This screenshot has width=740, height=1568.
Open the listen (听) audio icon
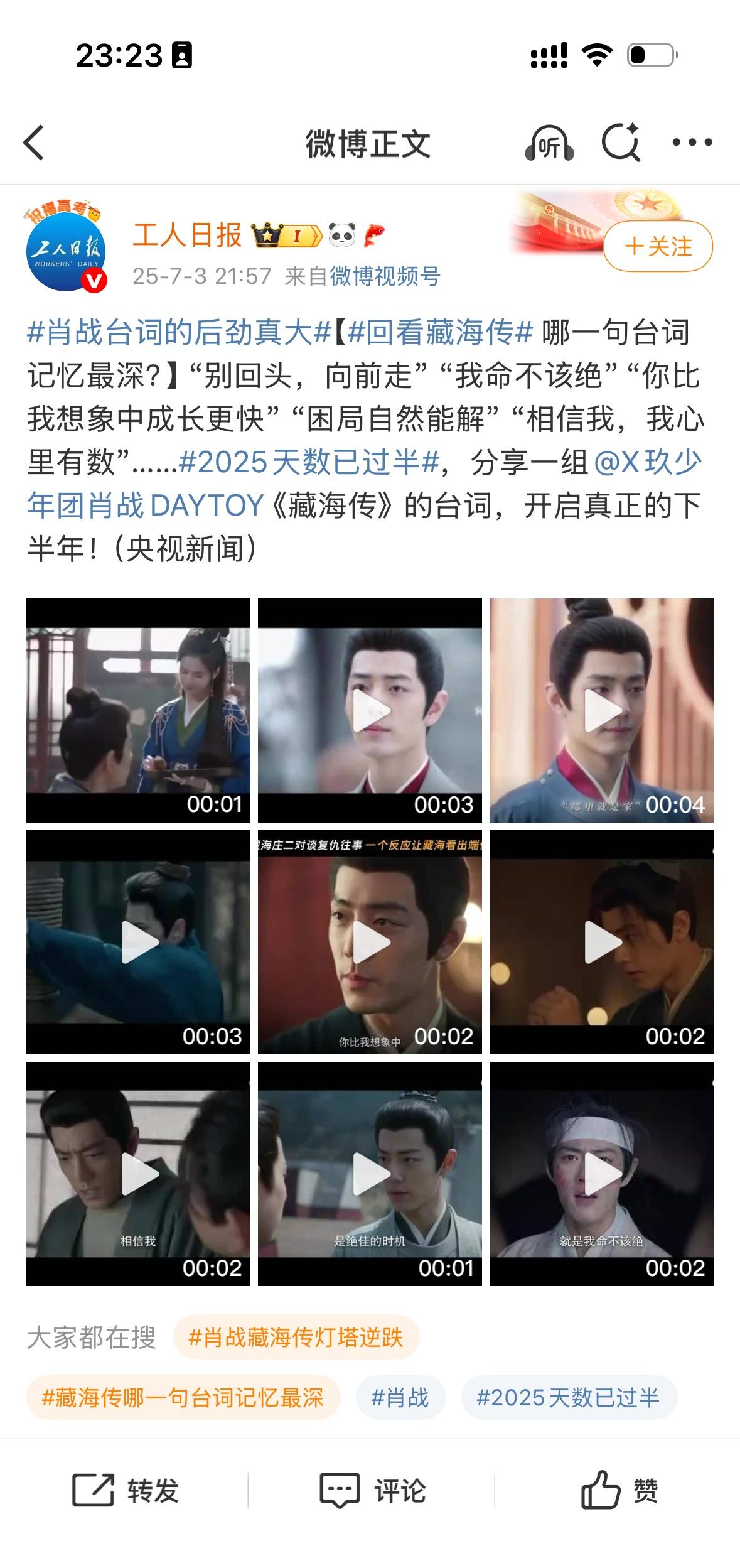tap(549, 144)
